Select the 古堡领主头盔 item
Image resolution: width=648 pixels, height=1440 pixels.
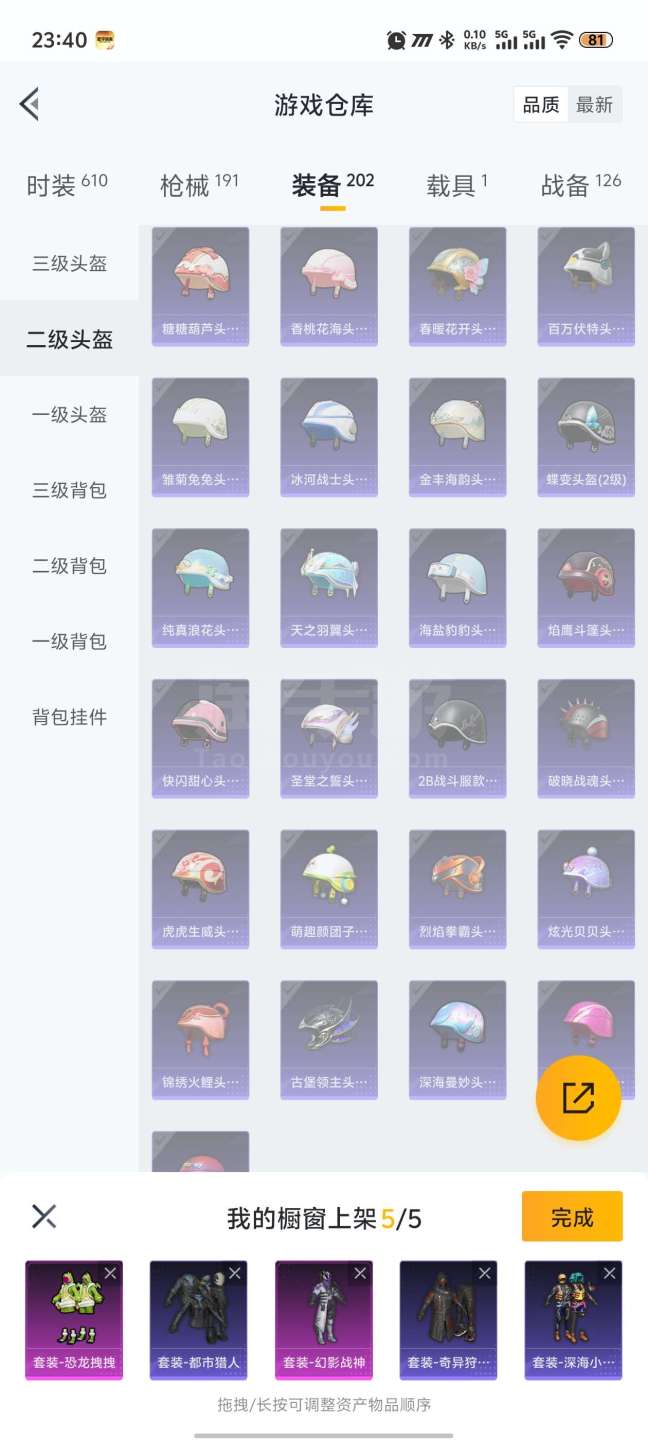(329, 1040)
